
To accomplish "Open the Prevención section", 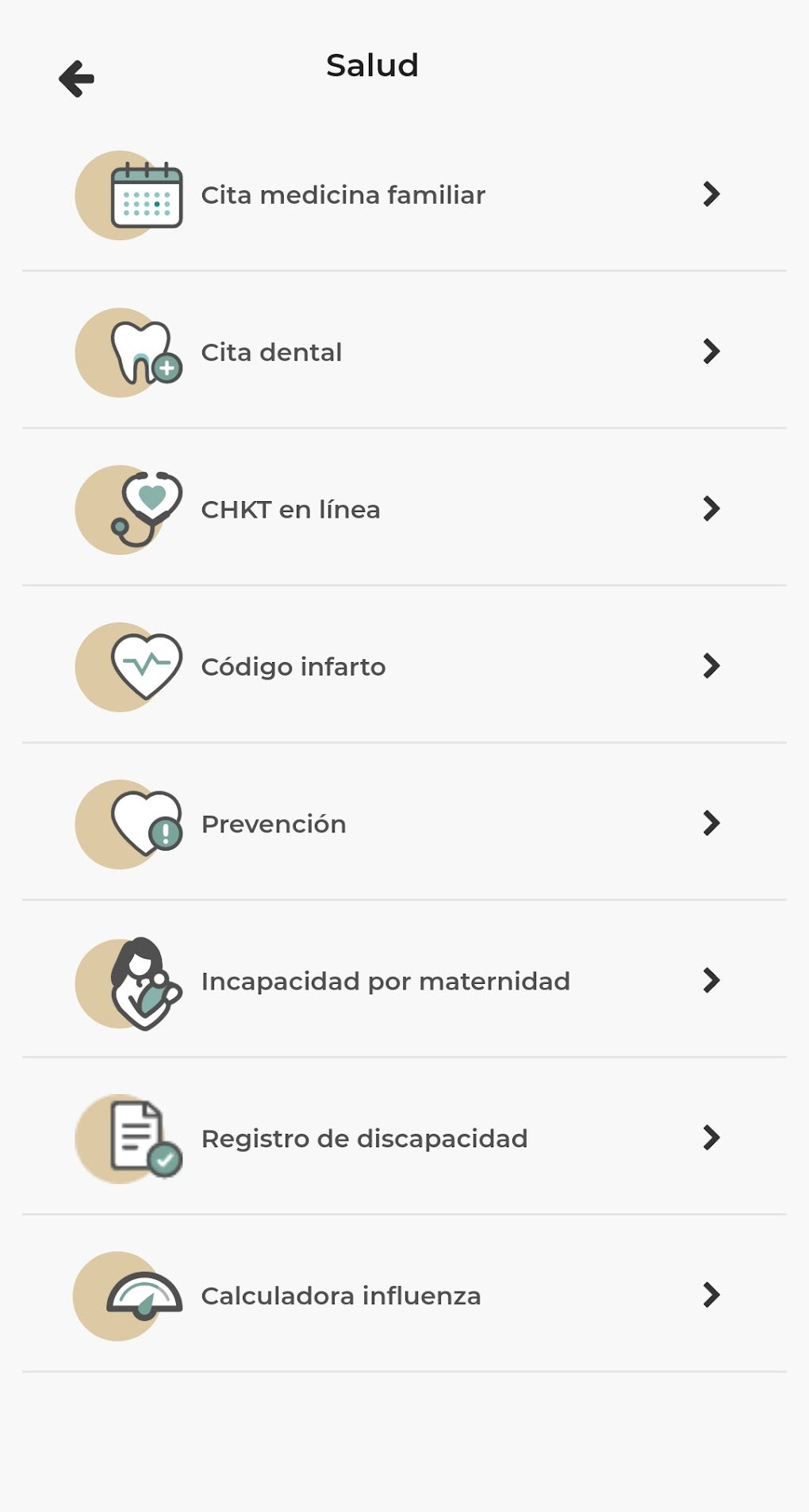I will point(404,823).
